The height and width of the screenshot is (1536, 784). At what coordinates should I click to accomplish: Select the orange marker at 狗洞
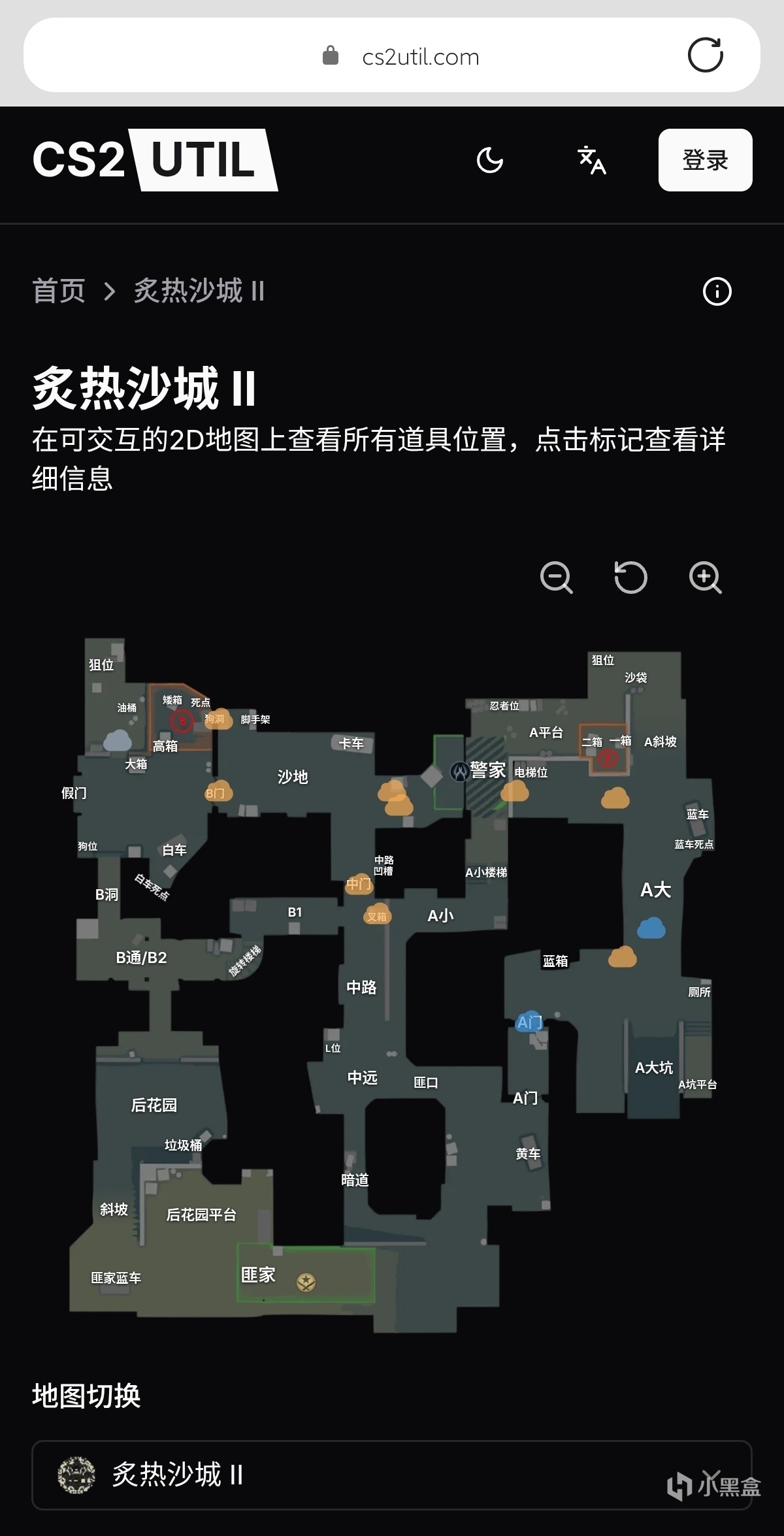coord(218,719)
